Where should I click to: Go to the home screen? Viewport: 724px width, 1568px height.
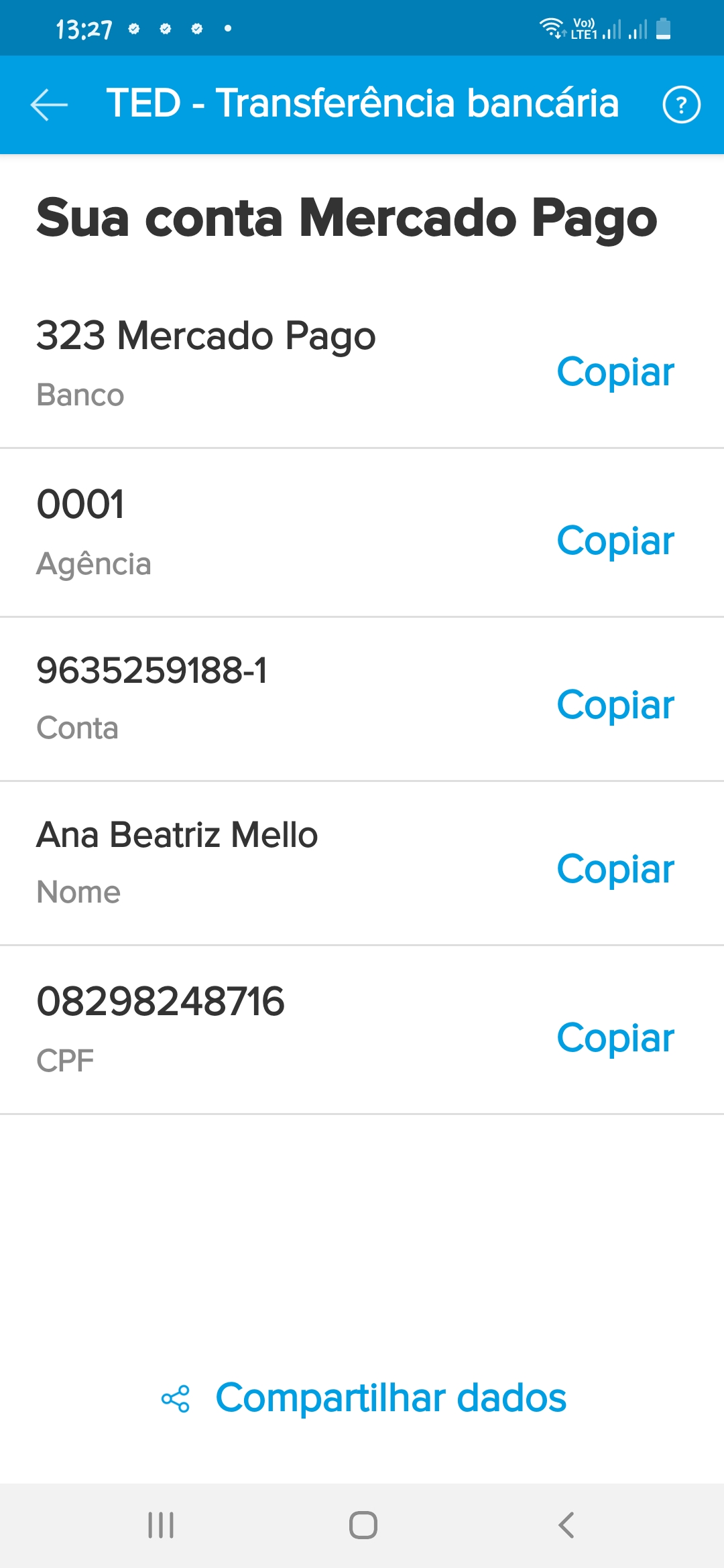(x=363, y=1525)
